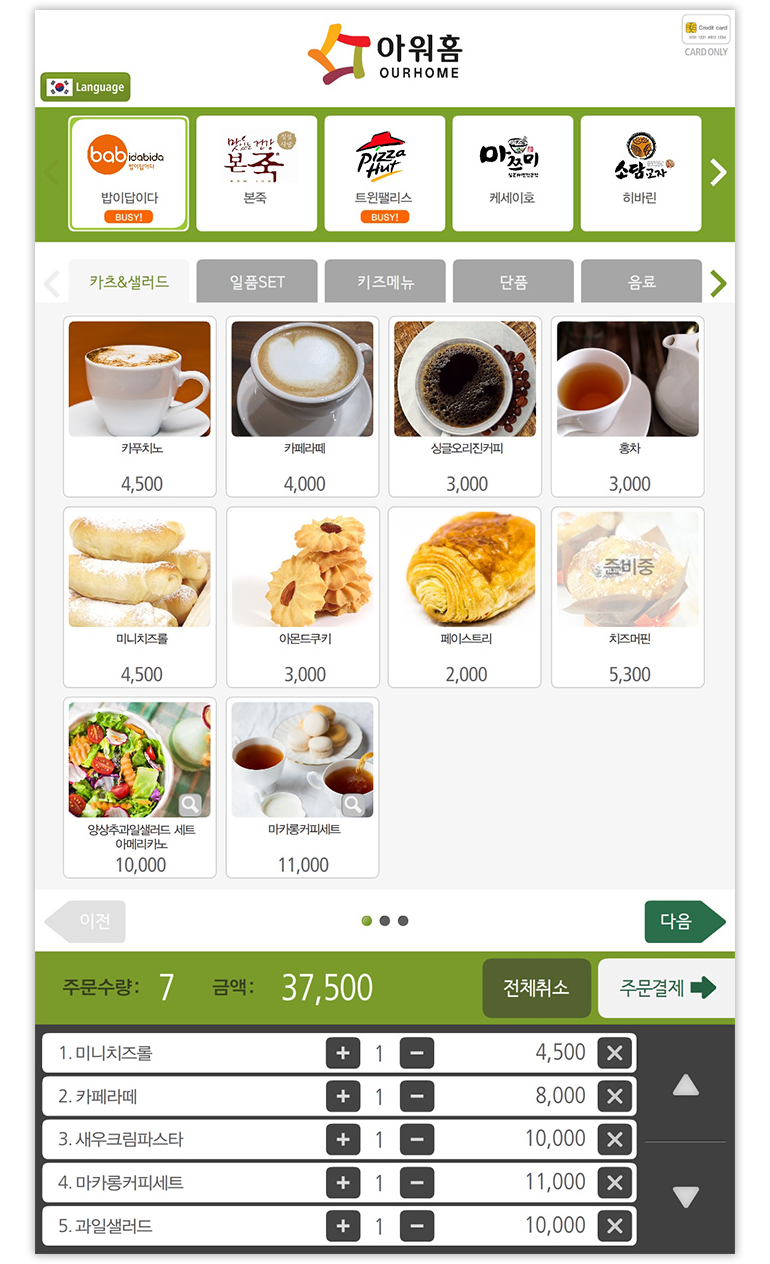Screen dimensions: 770x1264
Task: Go to next menu page with 다음
Action: (x=683, y=922)
